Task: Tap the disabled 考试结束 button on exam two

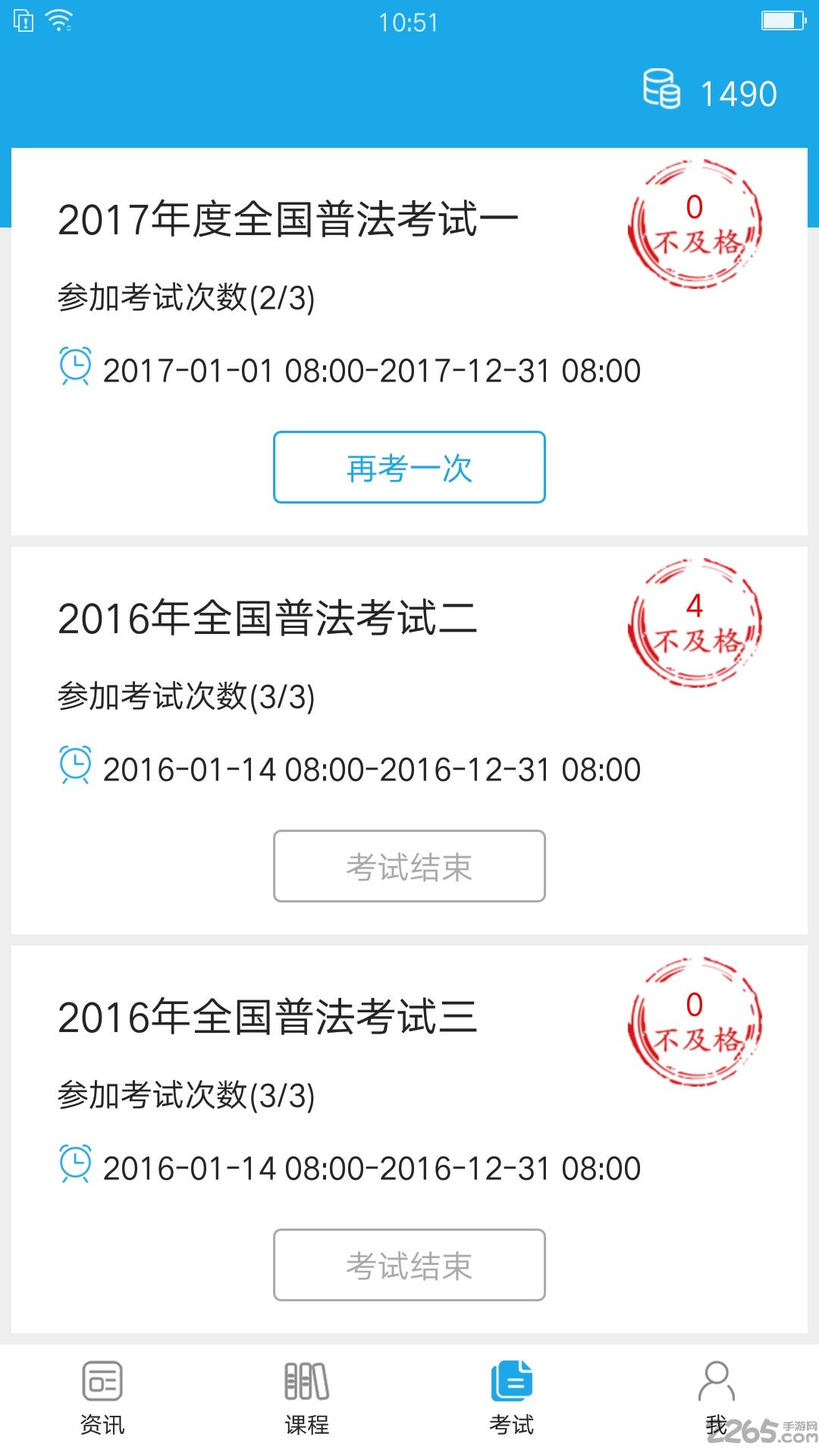Action: (409, 867)
